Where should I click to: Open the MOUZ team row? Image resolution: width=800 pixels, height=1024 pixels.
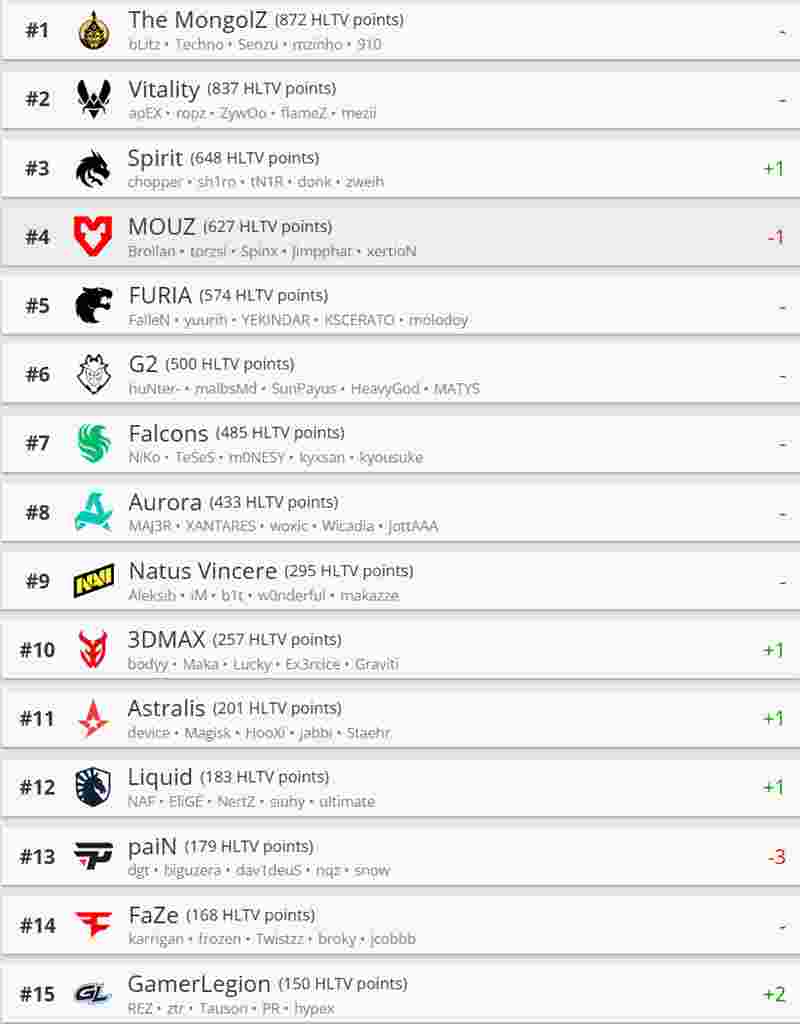(400, 237)
